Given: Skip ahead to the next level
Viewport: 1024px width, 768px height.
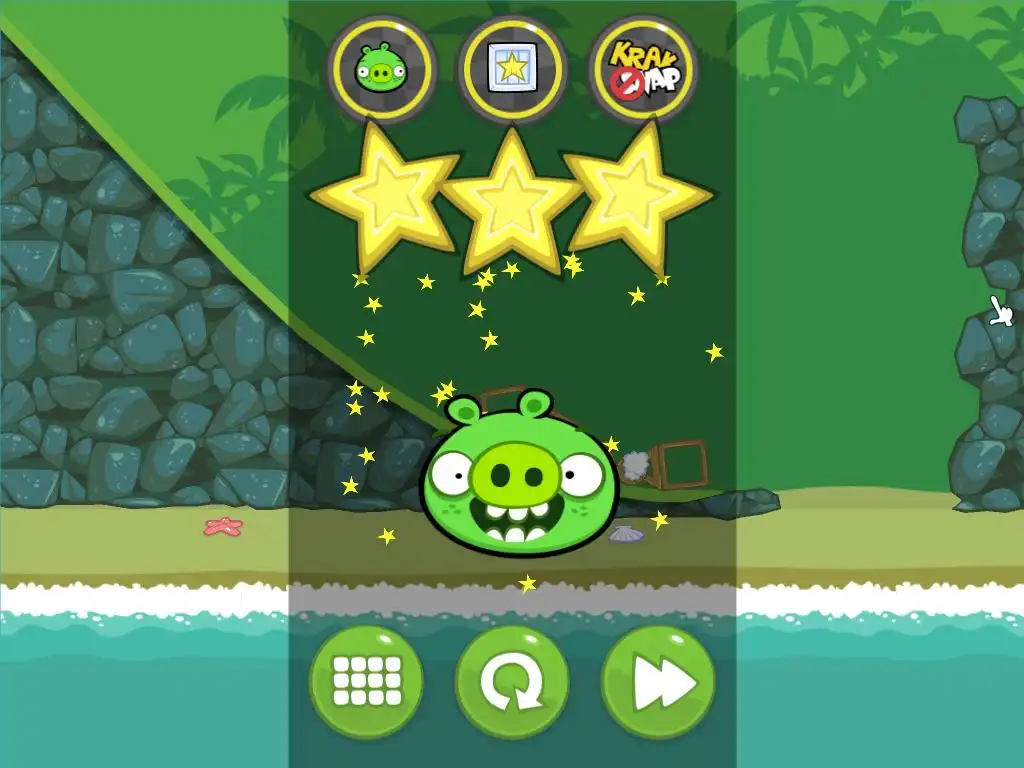Looking at the screenshot, I should 658,682.
